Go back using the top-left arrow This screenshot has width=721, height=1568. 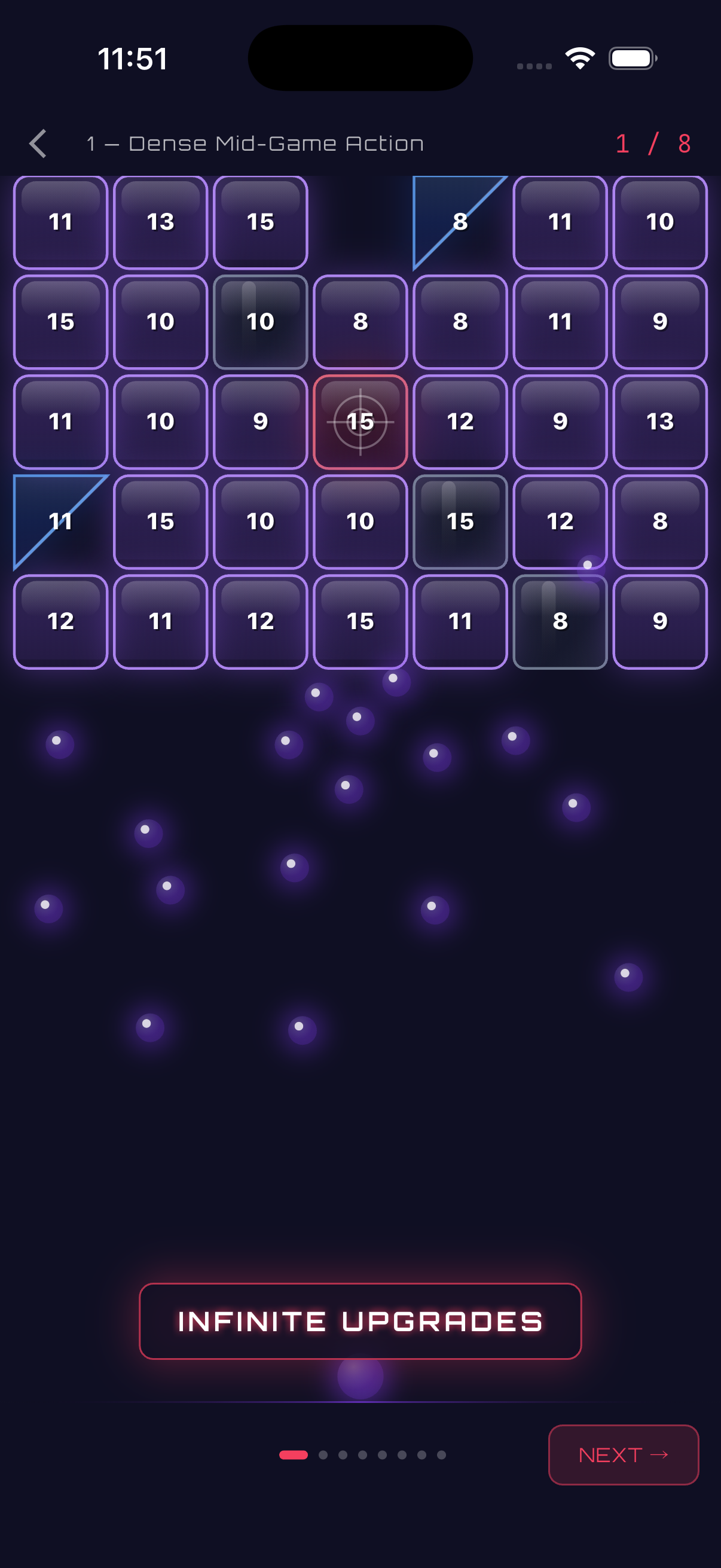point(38,144)
